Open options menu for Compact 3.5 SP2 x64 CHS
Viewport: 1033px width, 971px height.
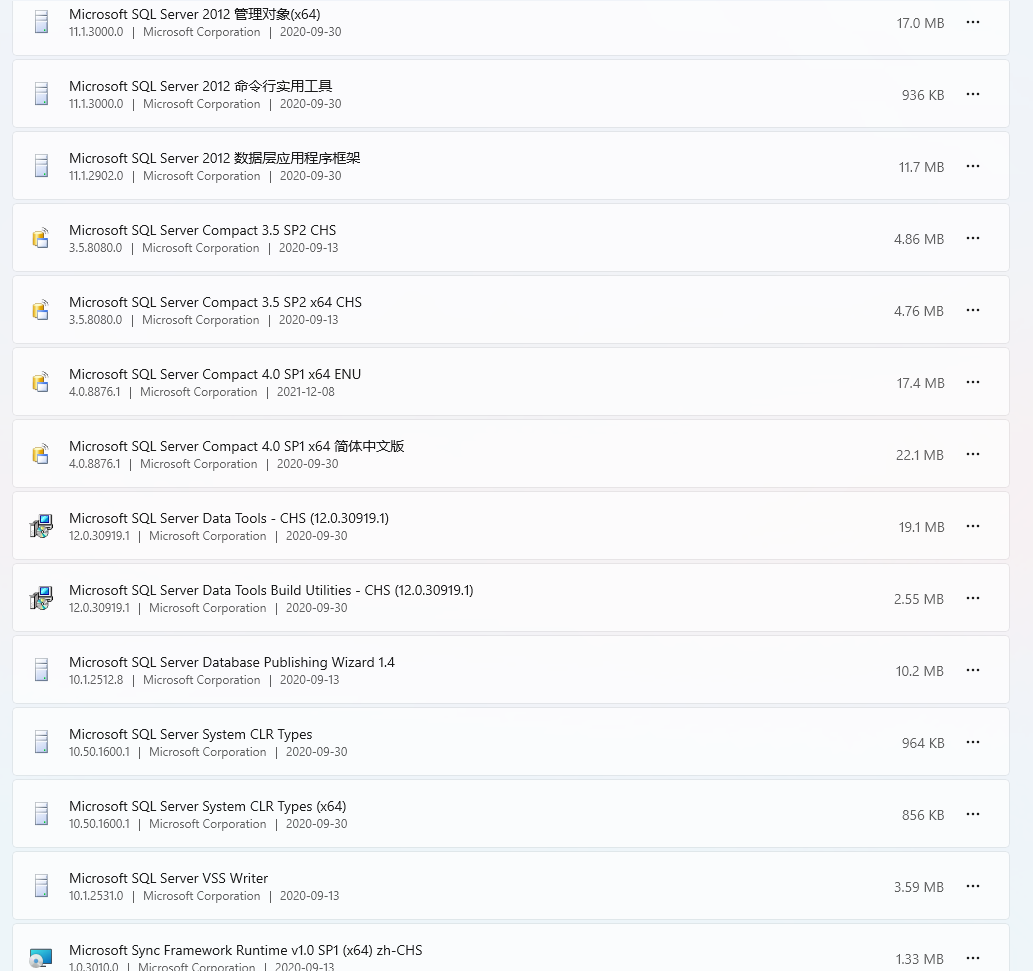click(972, 310)
